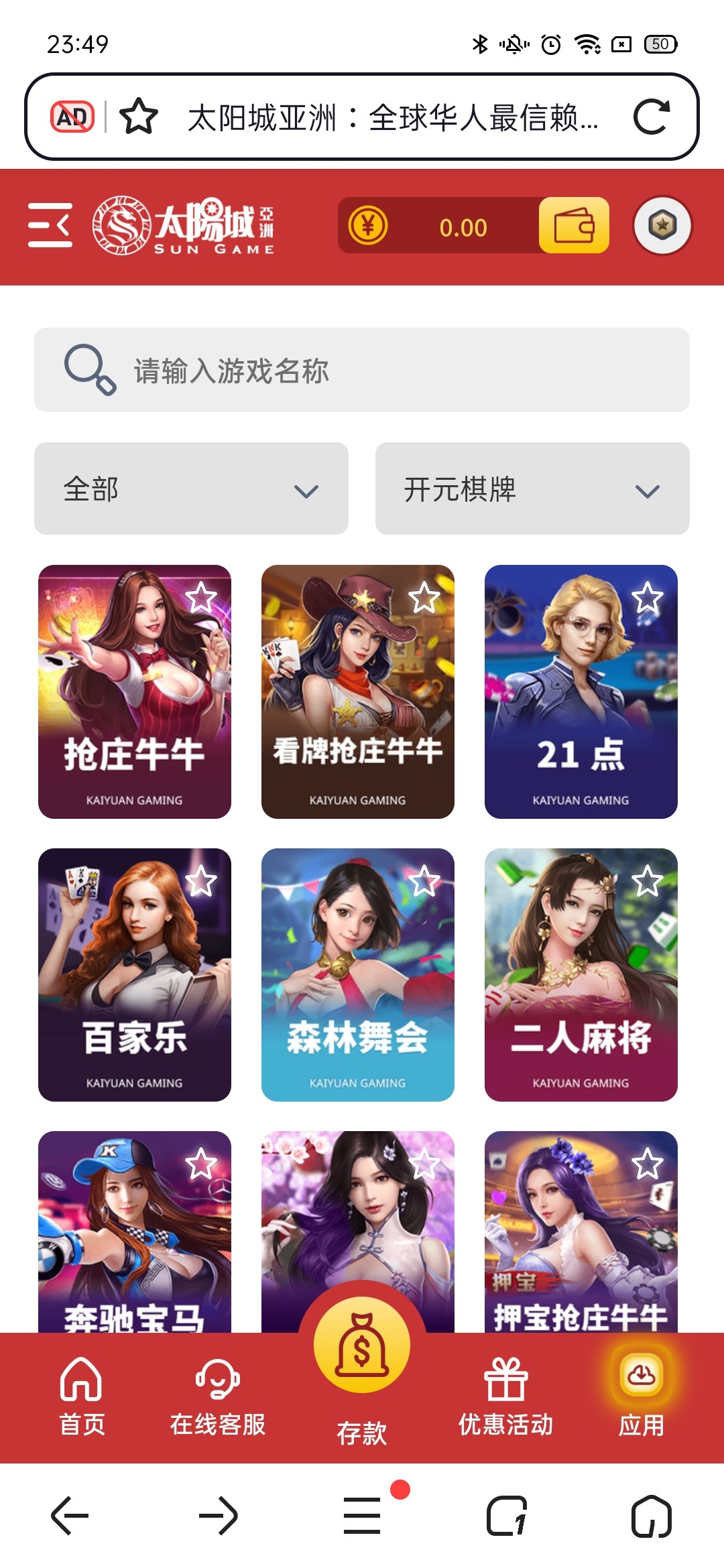Open the yellow wallet button
The height and width of the screenshot is (1568, 724).
(x=574, y=225)
